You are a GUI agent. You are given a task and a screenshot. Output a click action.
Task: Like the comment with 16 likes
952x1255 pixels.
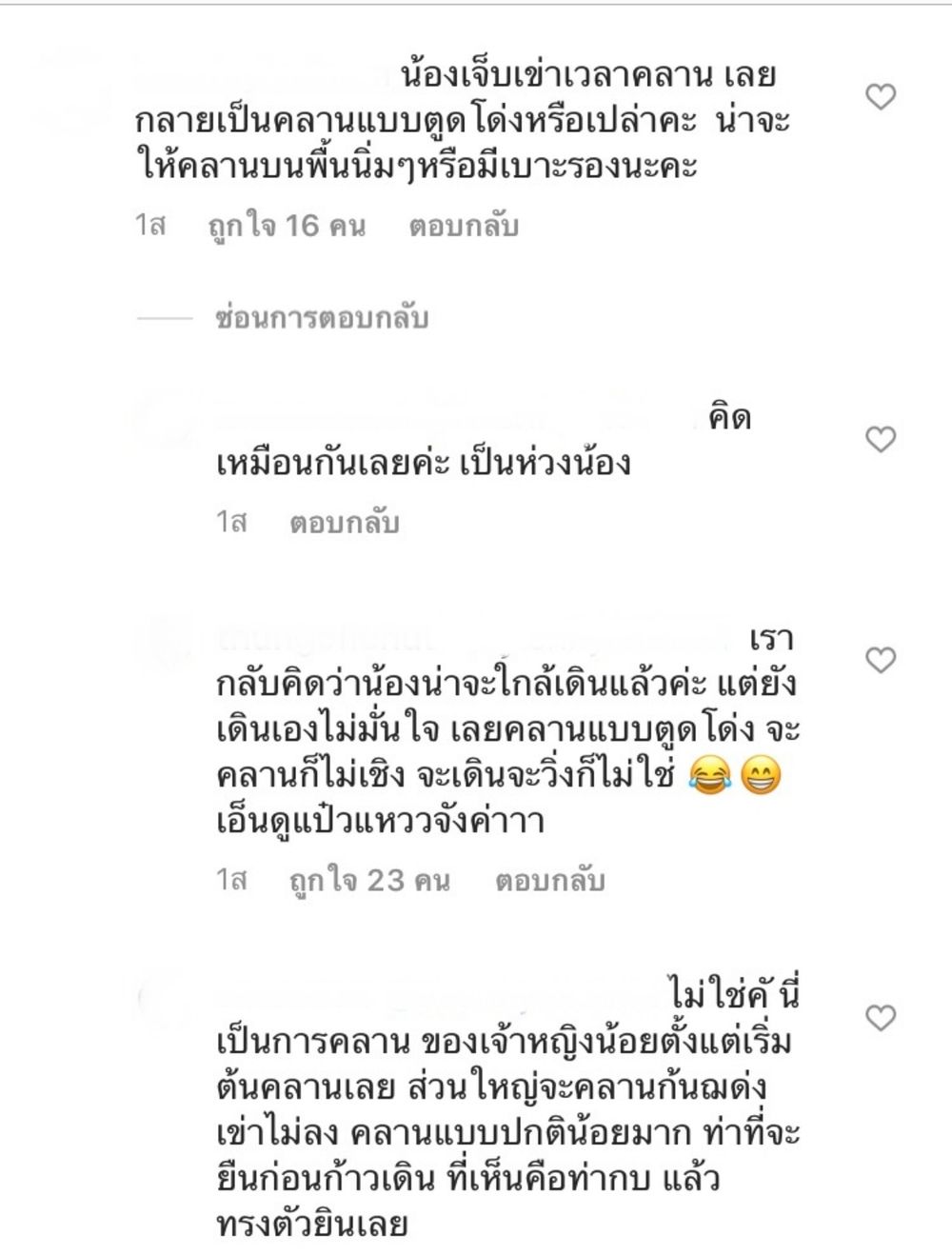tap(881, 96)
